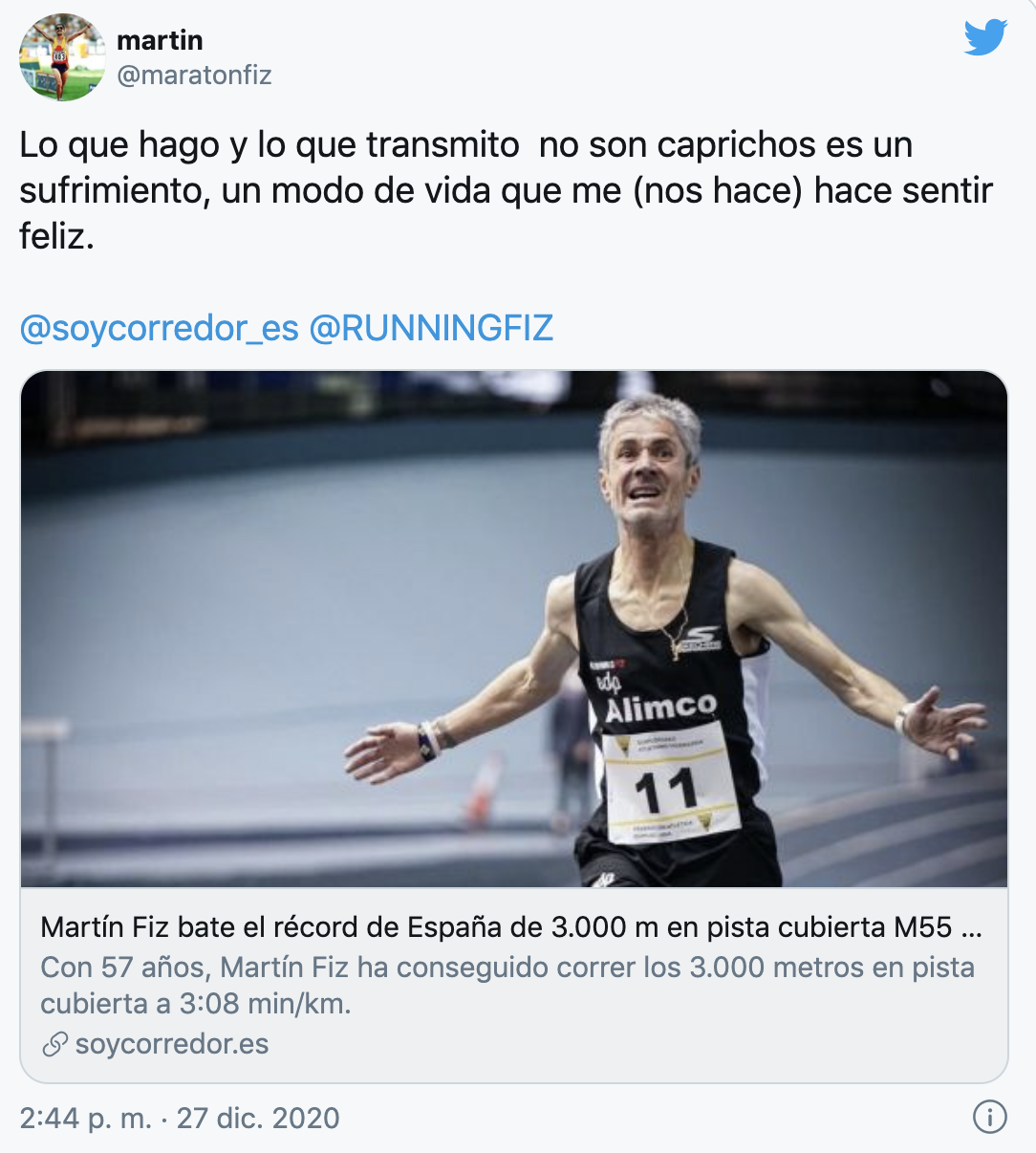The height and width of the screenshot is (1153, 1036).
Task: Click the runner photo in the link card
Action: click(516, 631)
